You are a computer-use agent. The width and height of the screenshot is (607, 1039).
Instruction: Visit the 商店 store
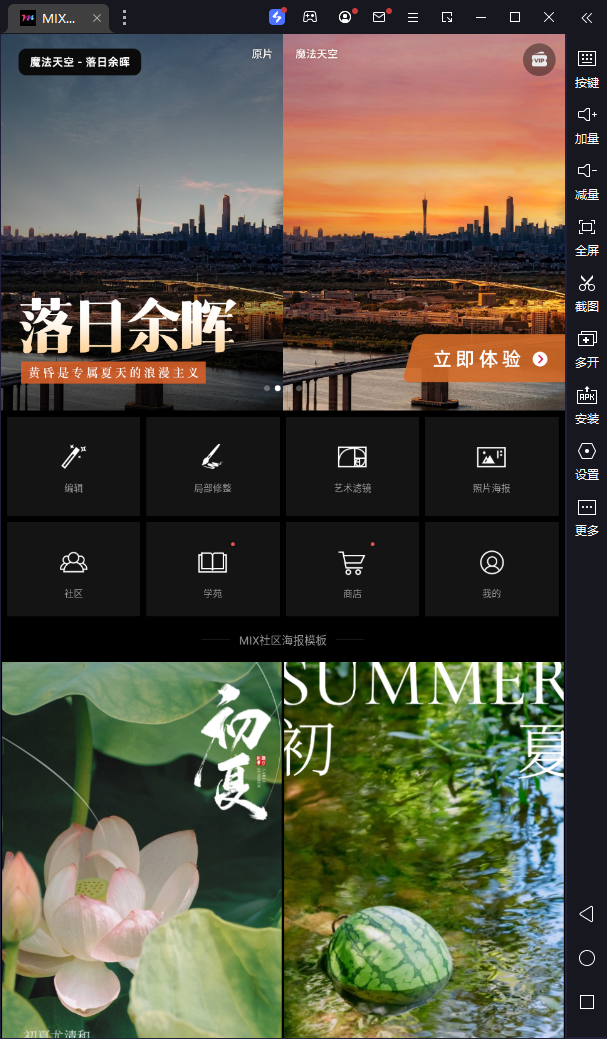point(352,570)
